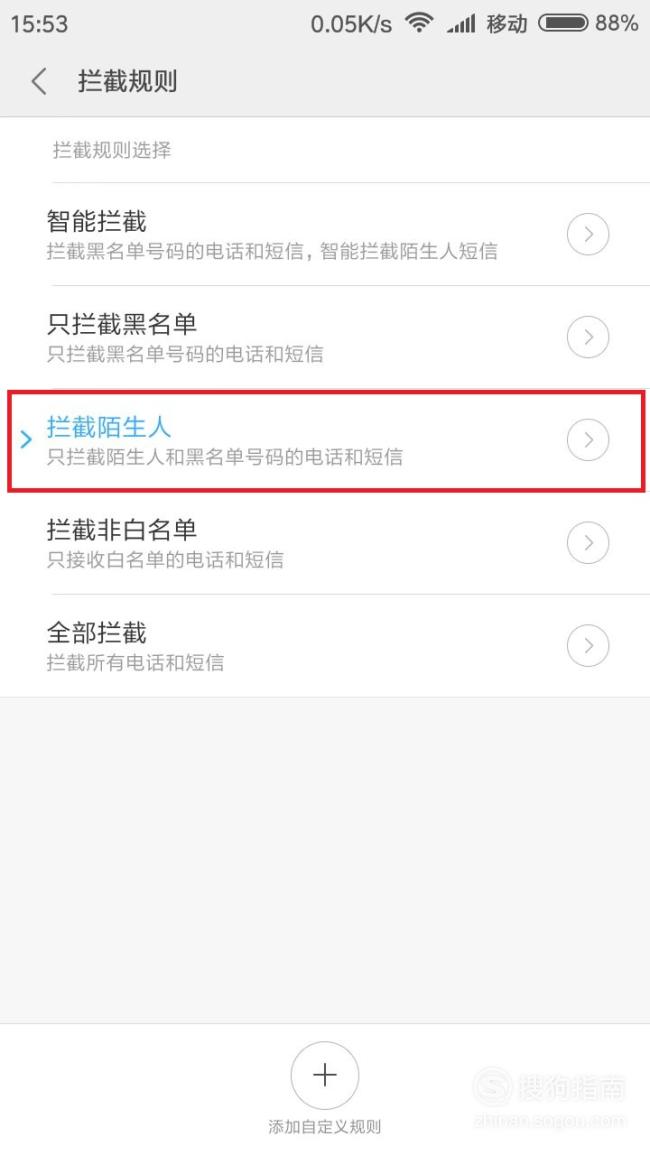Open details arrow for 智能拦截

(587, 234)
